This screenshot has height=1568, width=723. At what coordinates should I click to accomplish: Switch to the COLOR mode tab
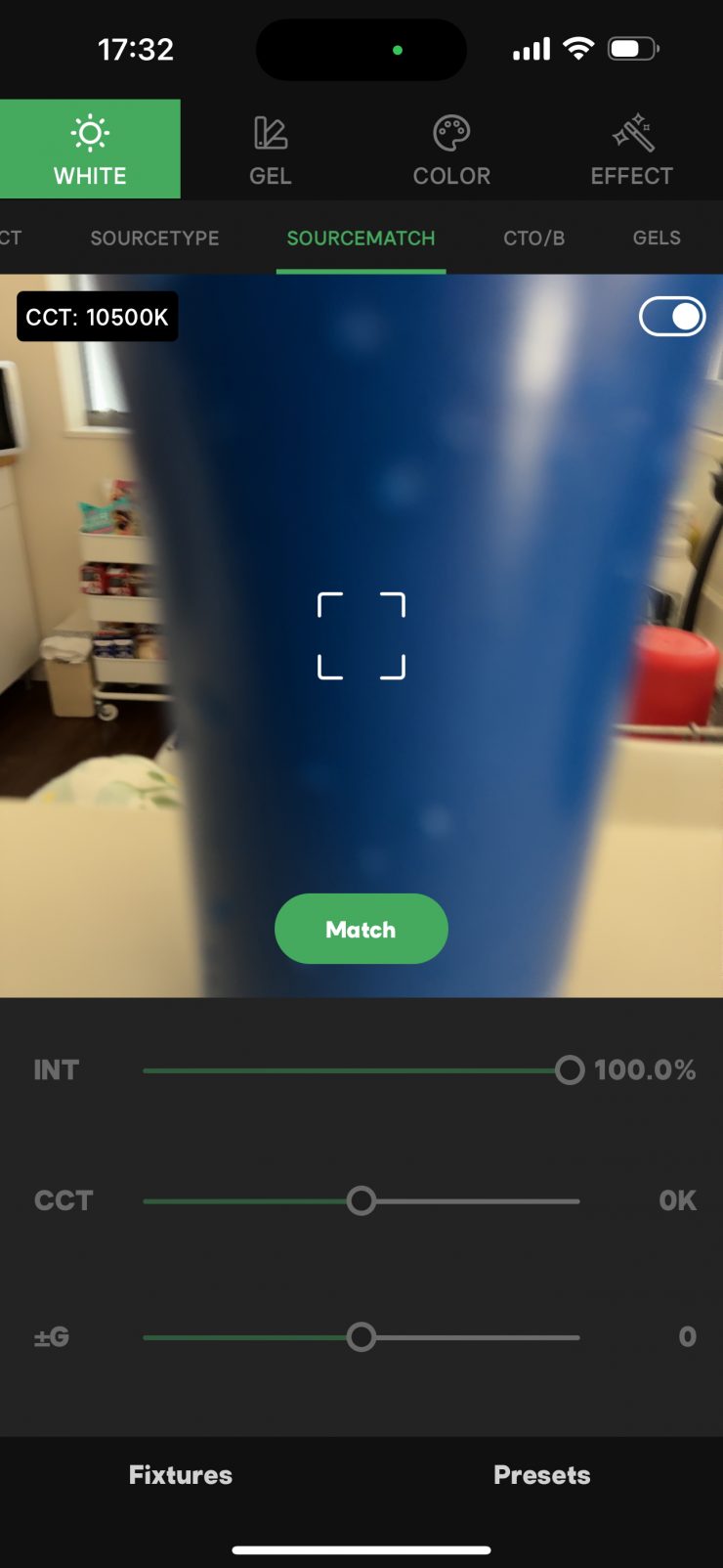point(451,150)
